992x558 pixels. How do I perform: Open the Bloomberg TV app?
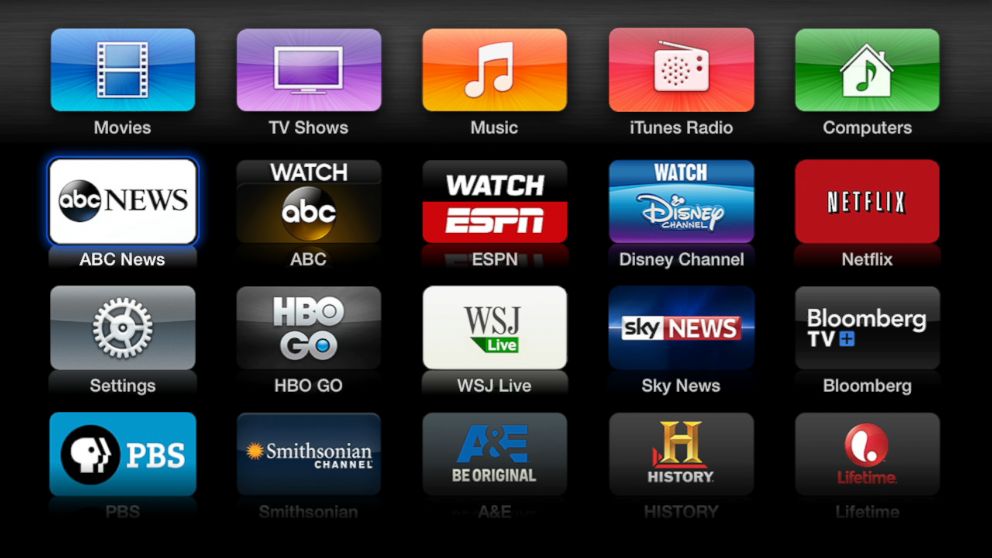point(867,328)
